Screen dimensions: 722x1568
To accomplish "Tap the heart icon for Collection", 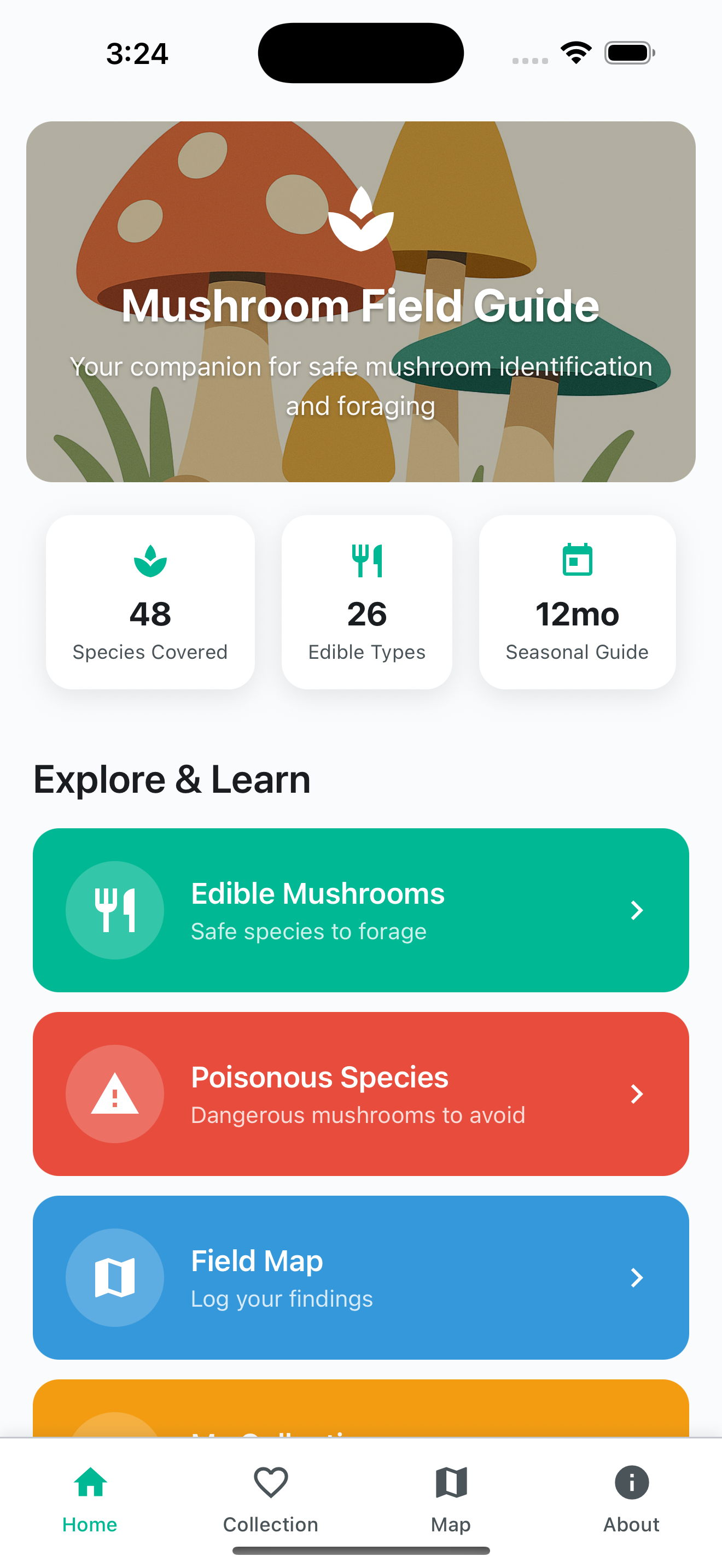I will click(270, 1483).
